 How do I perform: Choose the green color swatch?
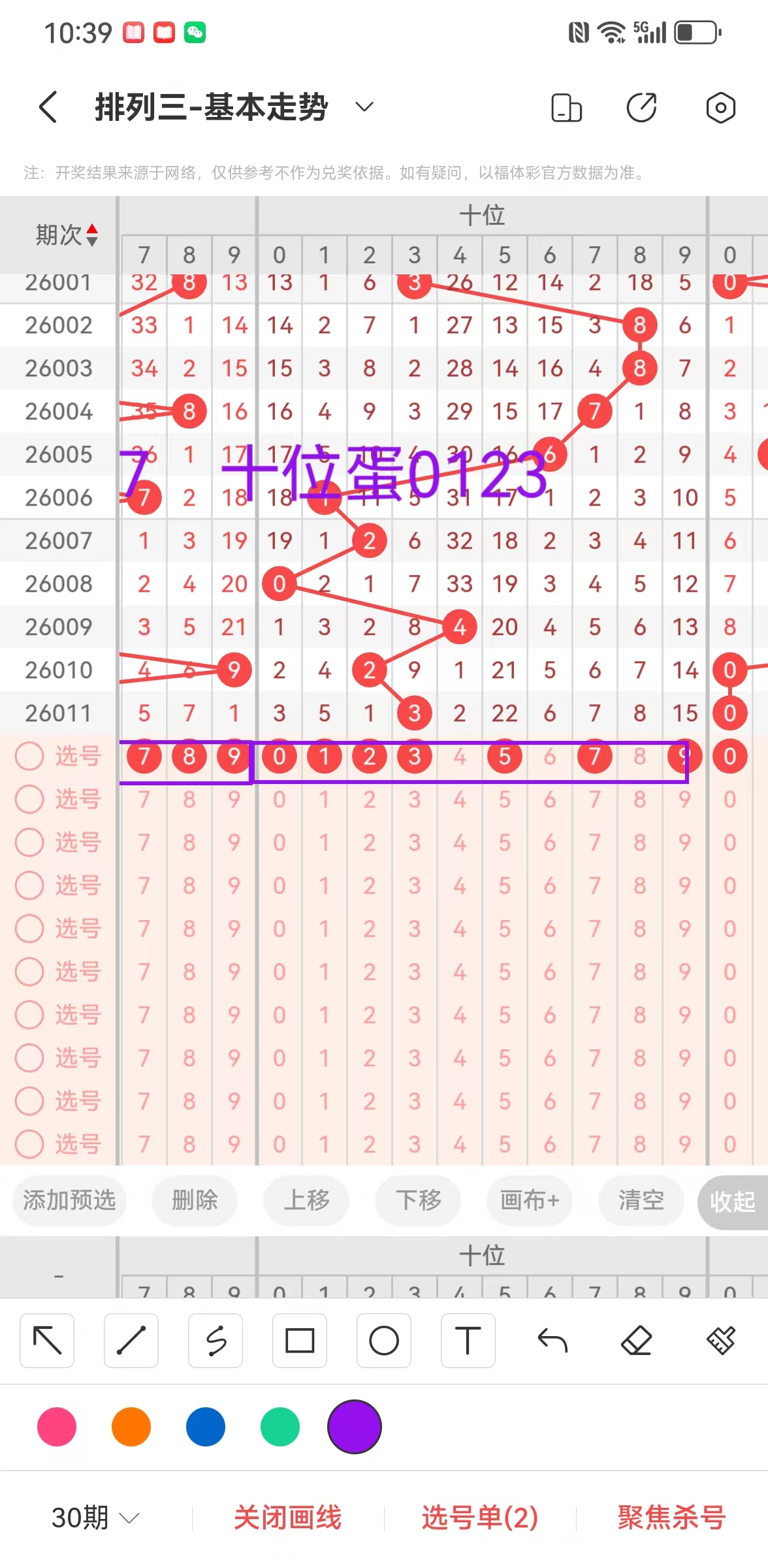point(280,1427)
